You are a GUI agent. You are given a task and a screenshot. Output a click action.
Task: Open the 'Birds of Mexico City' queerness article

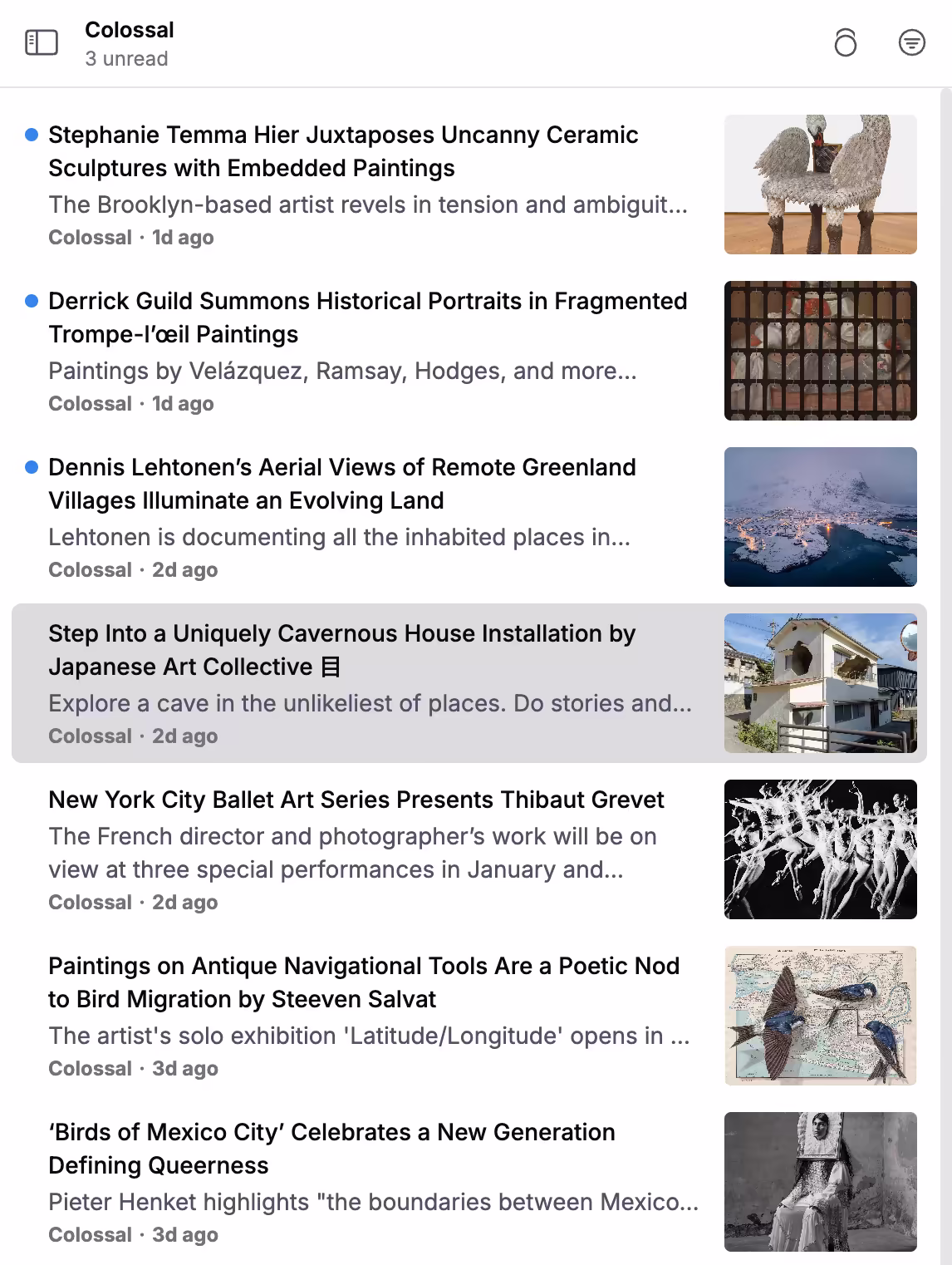(331, 1149)
